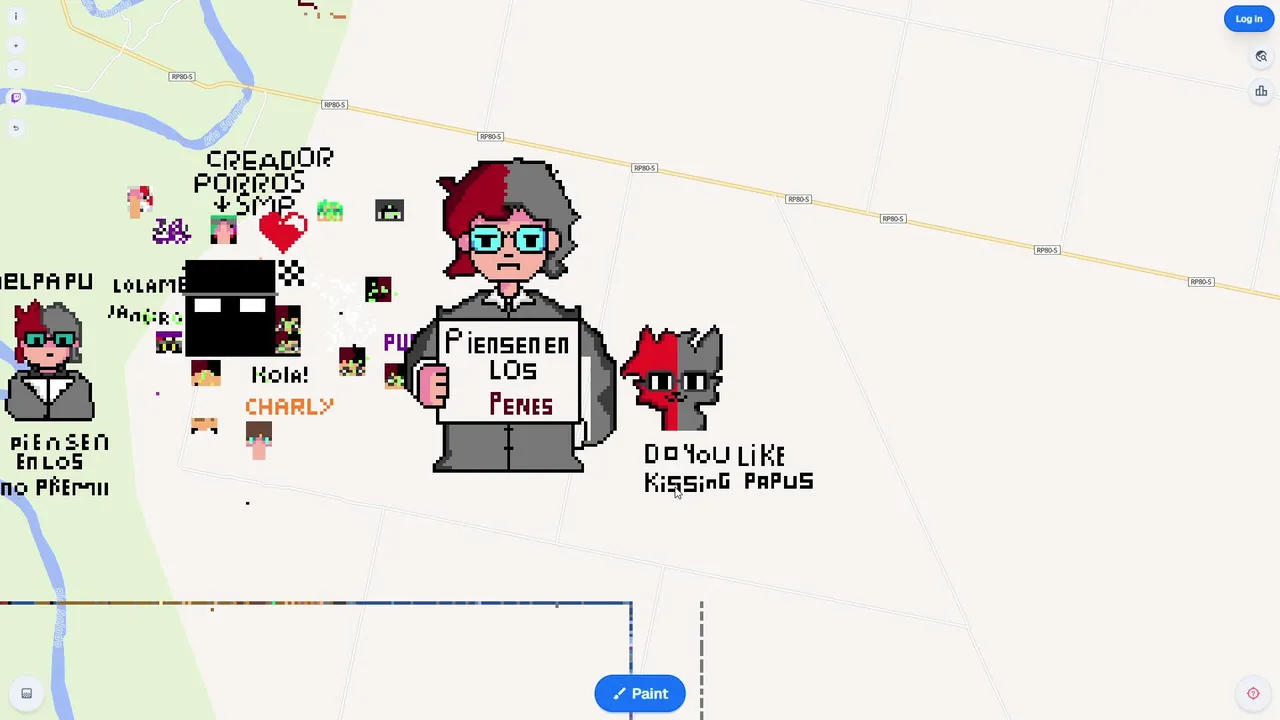
Task: Tap the Log in button
Action: point(1248,19)
